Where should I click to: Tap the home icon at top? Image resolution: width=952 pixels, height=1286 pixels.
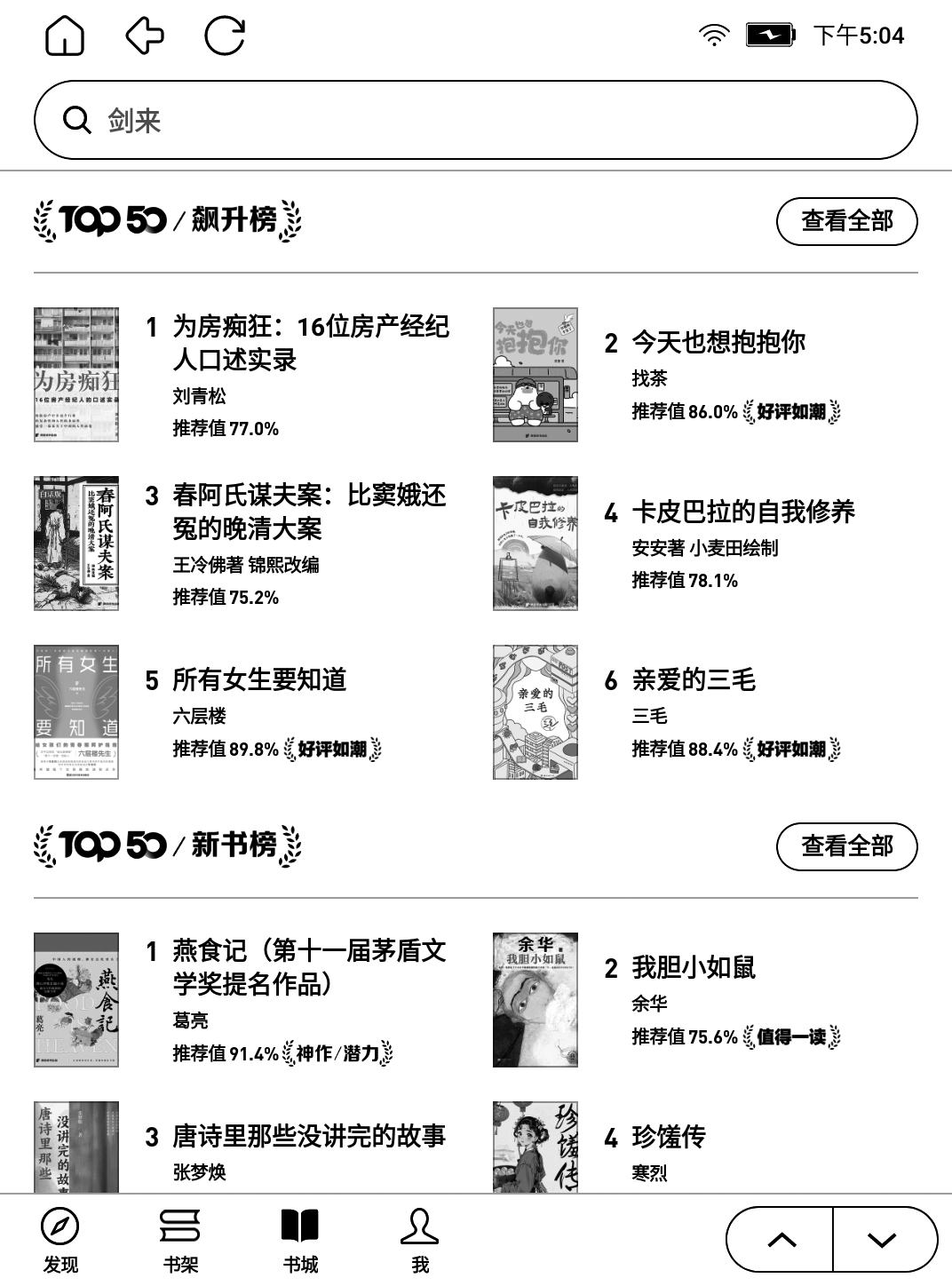tap(65, 36)
